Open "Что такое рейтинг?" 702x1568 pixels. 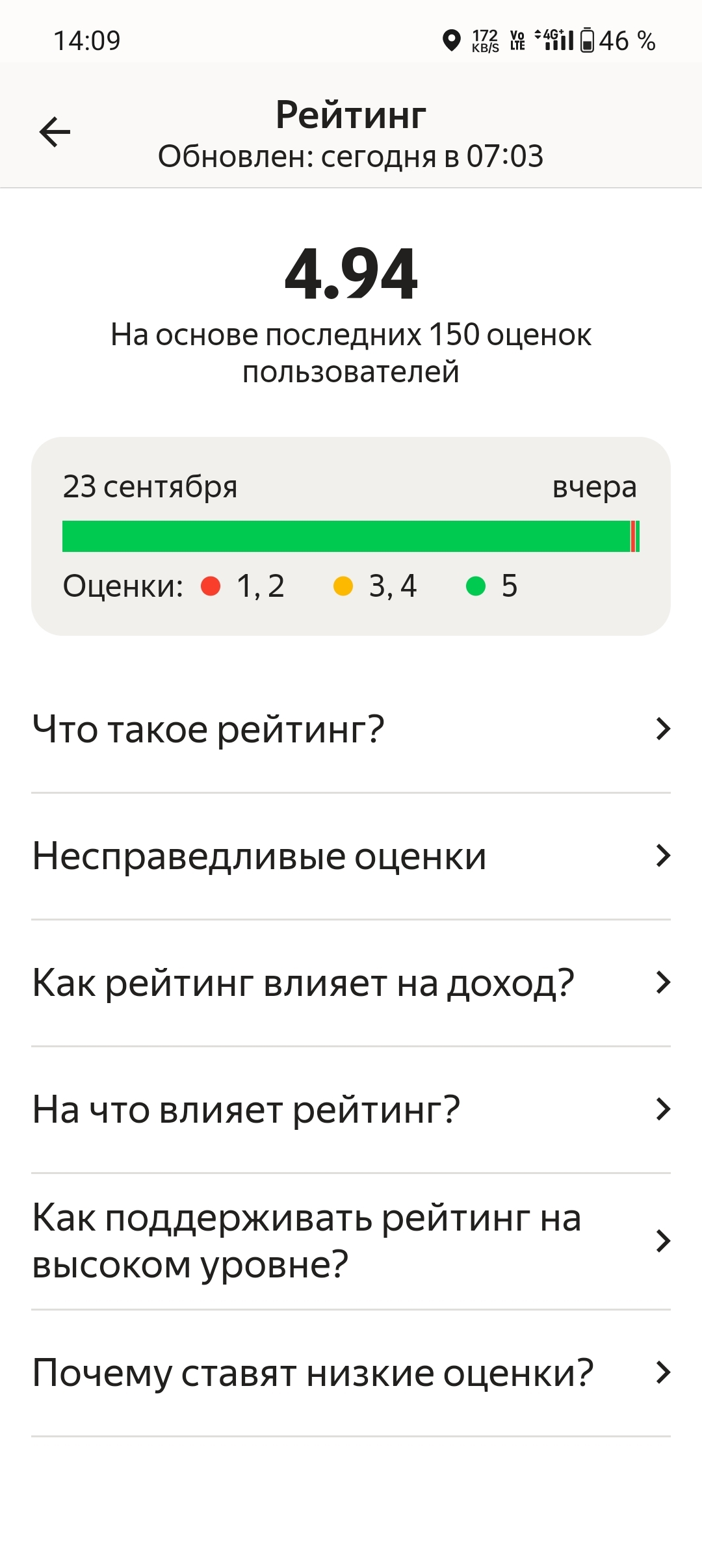(351, 729)
